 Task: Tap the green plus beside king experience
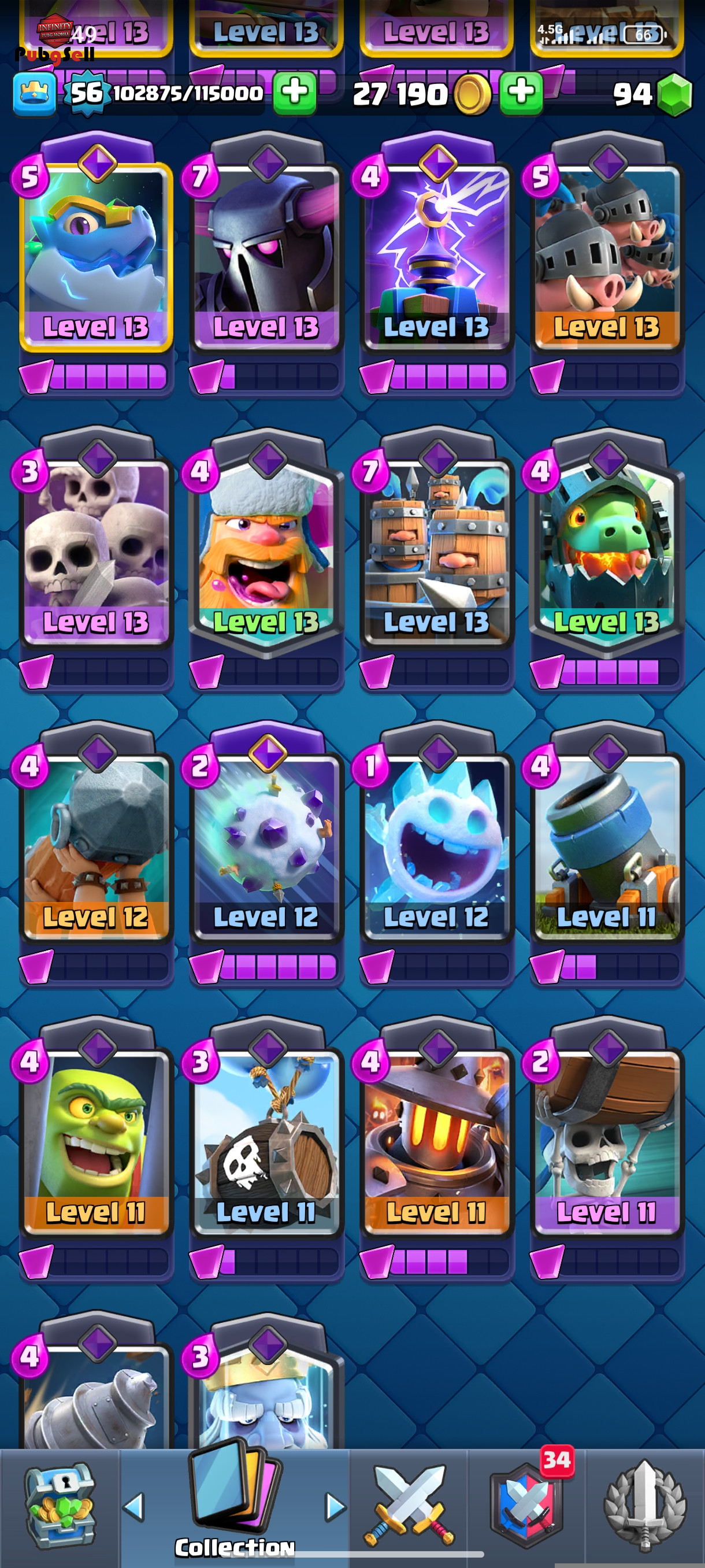pyautogui.click(x=294, y=94)
